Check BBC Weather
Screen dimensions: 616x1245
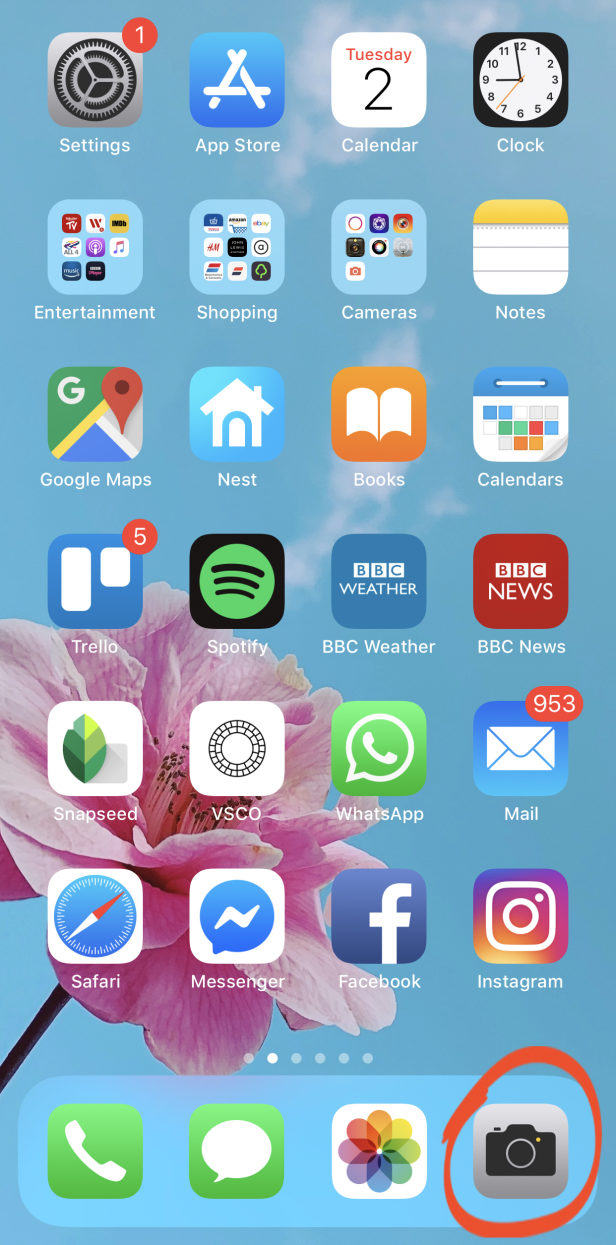click(x=379, y=581)
